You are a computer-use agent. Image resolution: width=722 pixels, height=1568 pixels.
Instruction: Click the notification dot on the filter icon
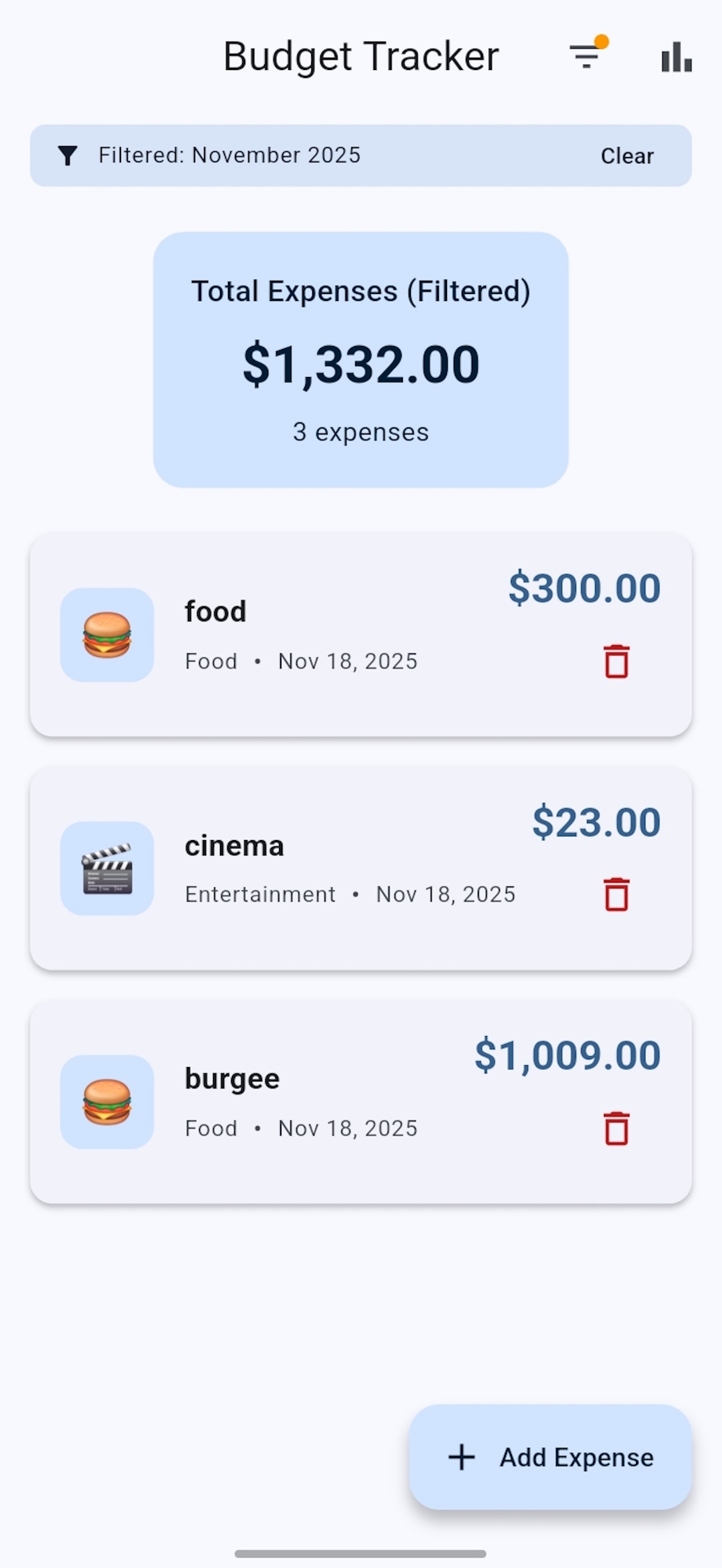point(602,41)
